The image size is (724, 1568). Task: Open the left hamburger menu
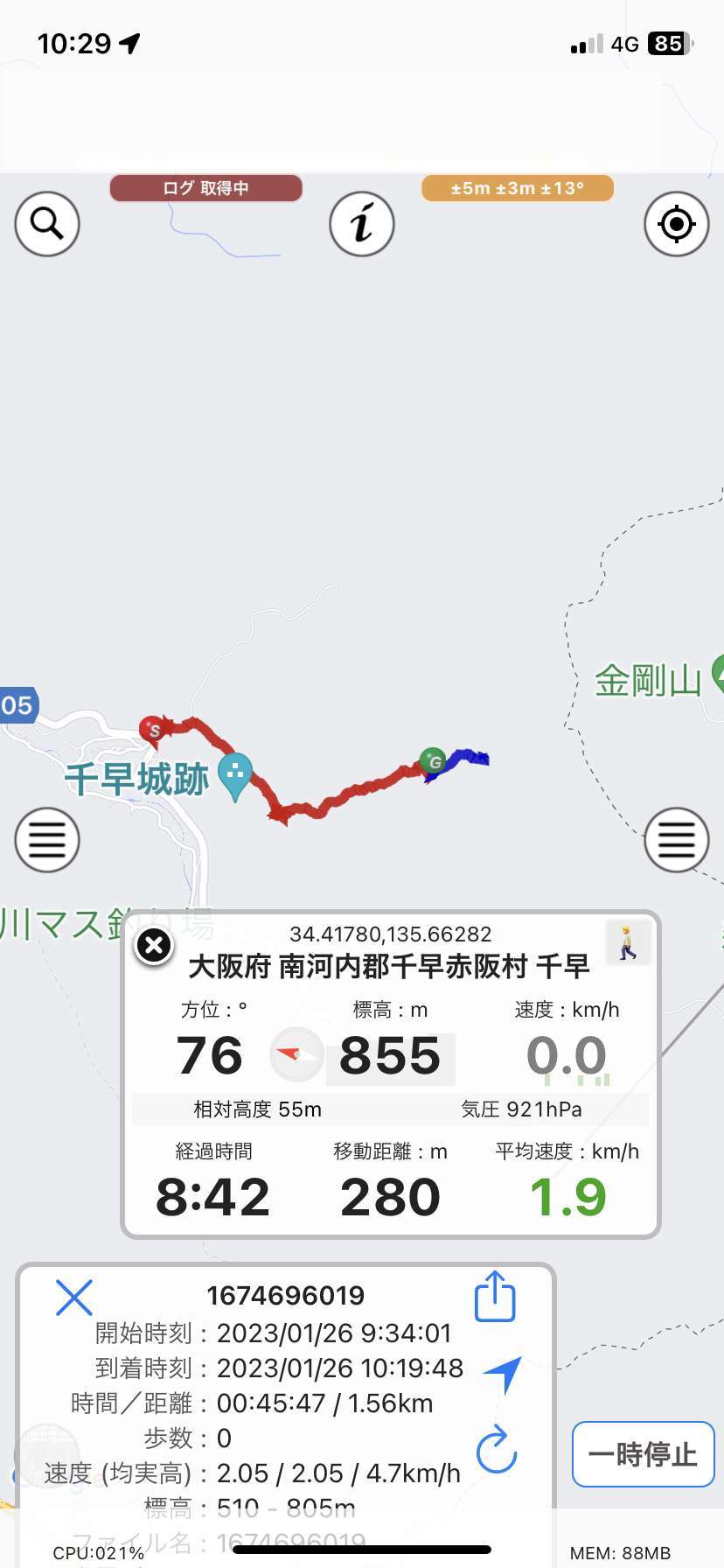(x=47, y=840)
